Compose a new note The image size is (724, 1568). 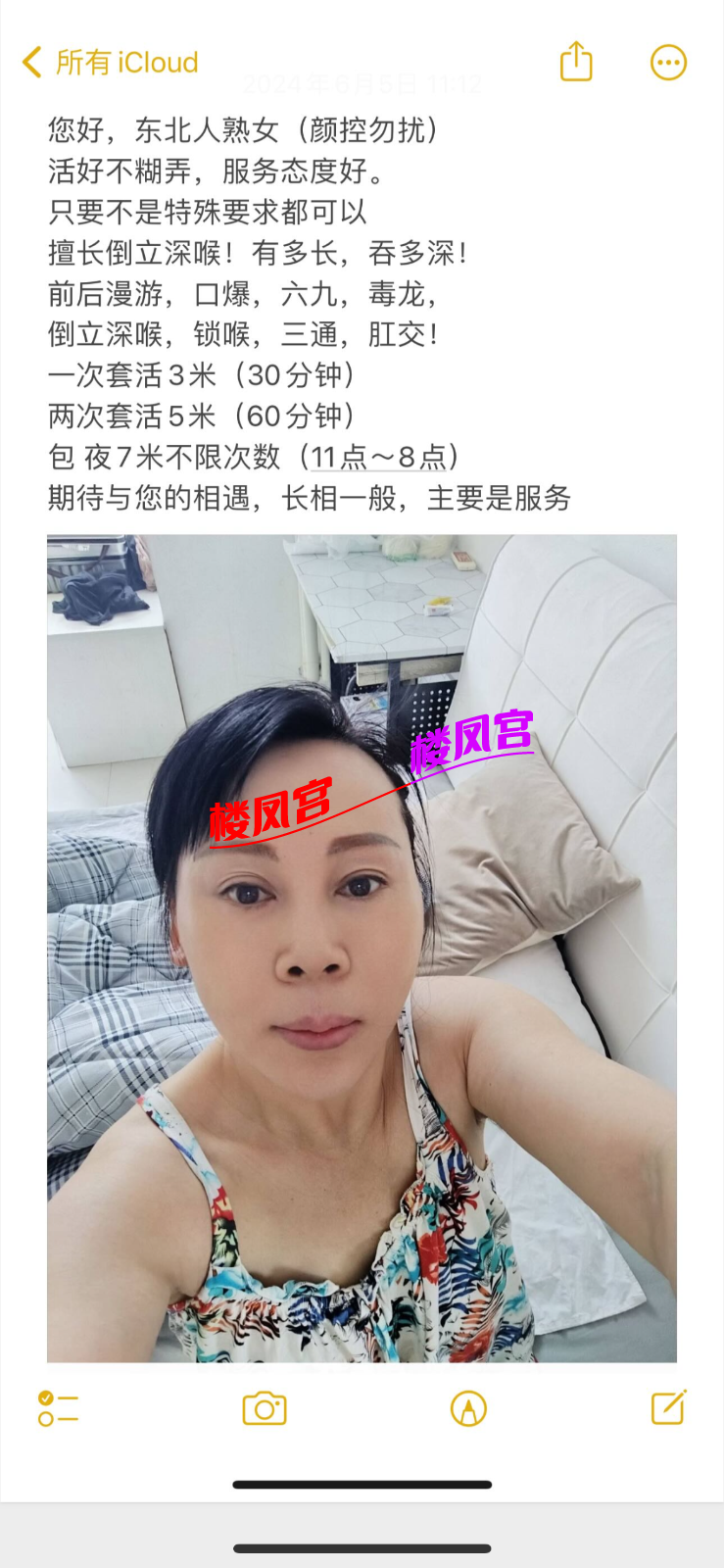[669, 1407]
